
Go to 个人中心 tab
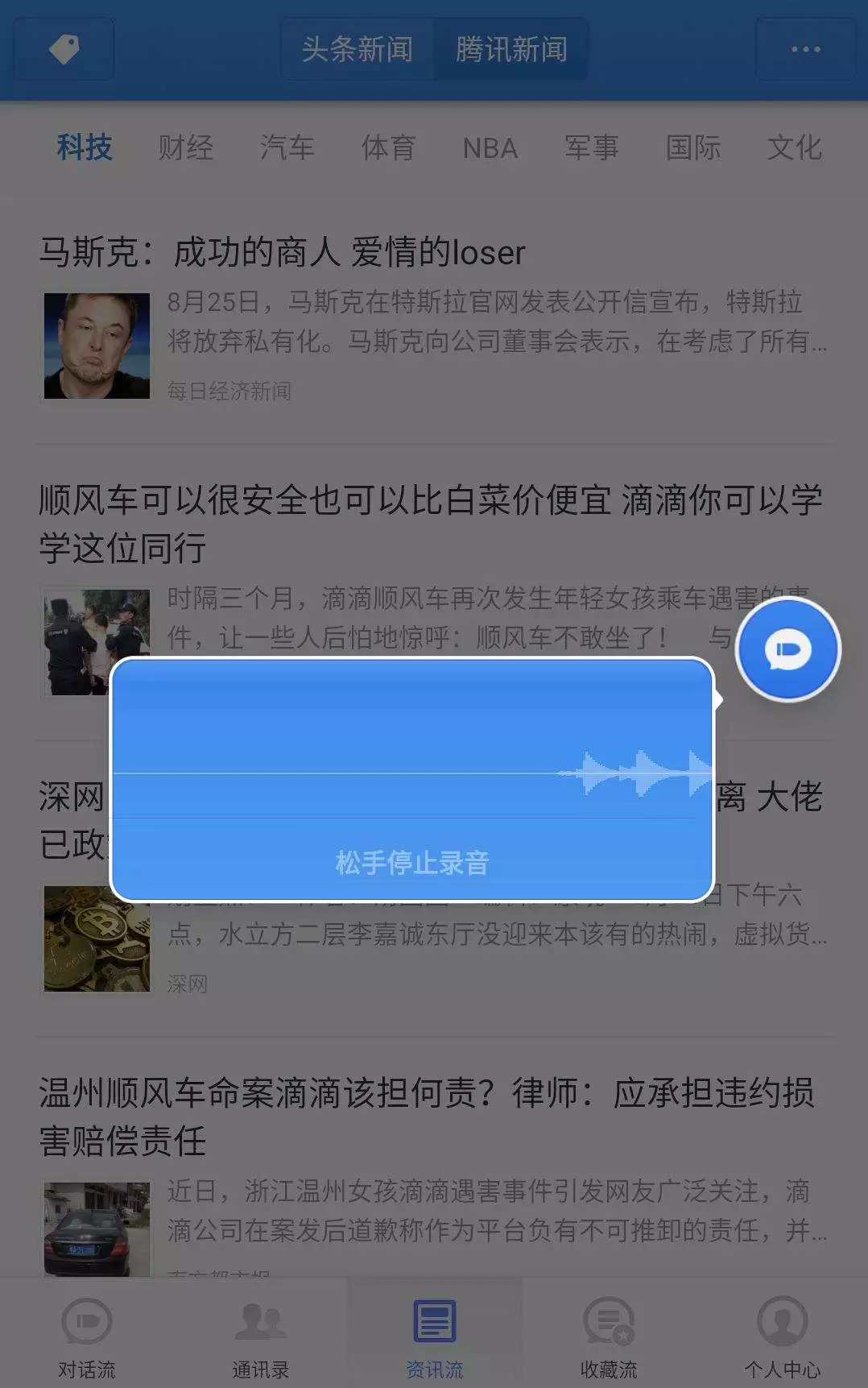(782, 1335)
